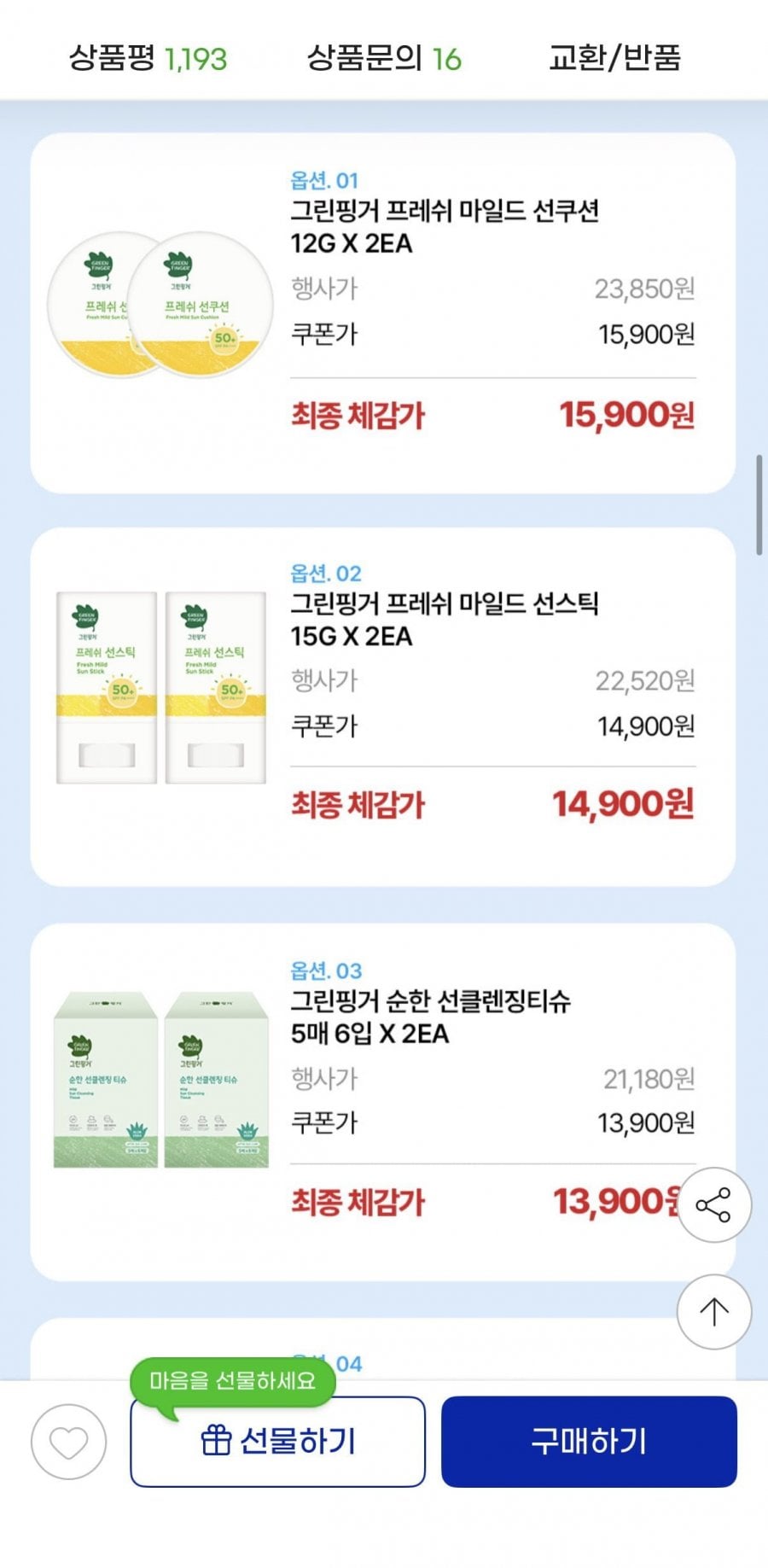Tap 선물하기 to send as a gift
This screenshot has height=1568, width=768.
(x=277, y=1442)
